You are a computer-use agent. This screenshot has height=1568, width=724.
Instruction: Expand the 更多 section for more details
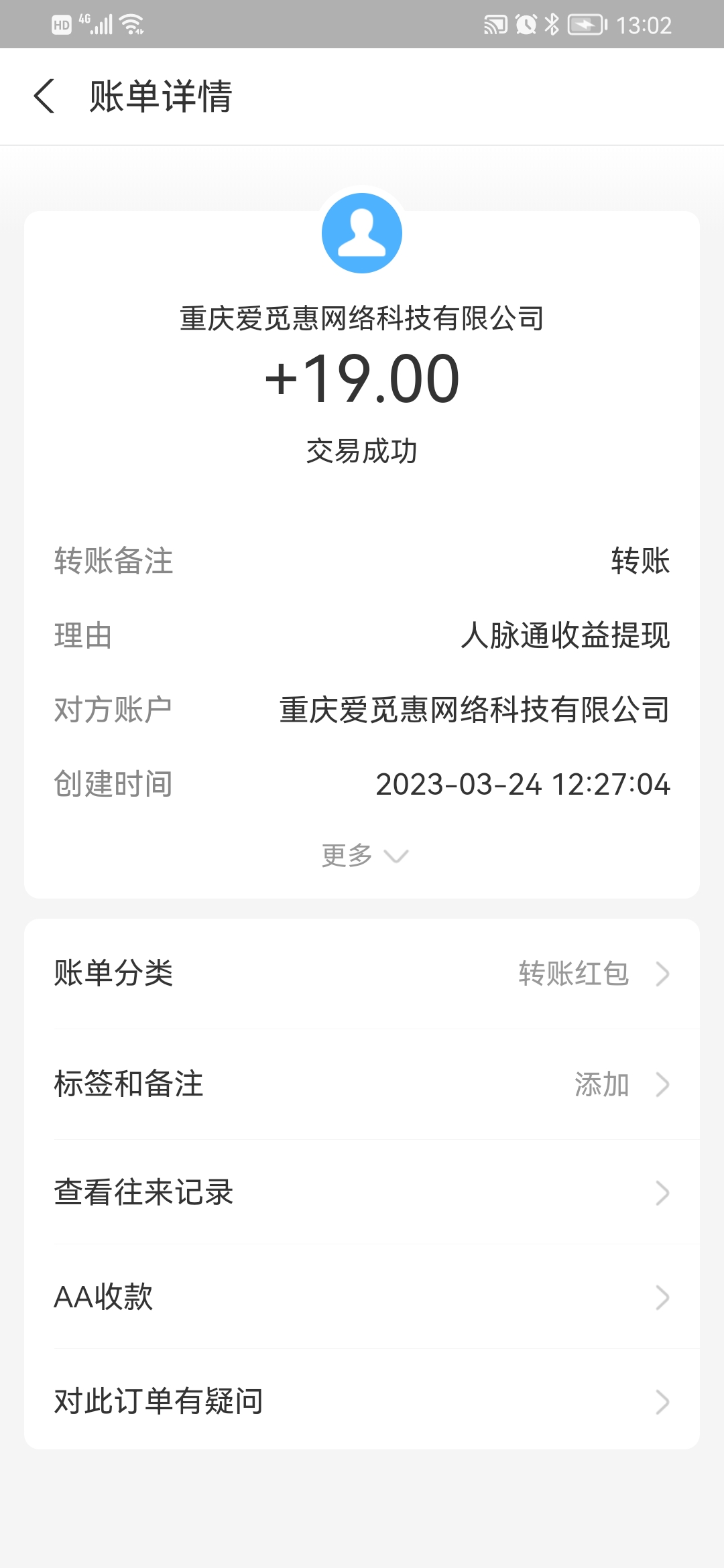tap(362, 854)
